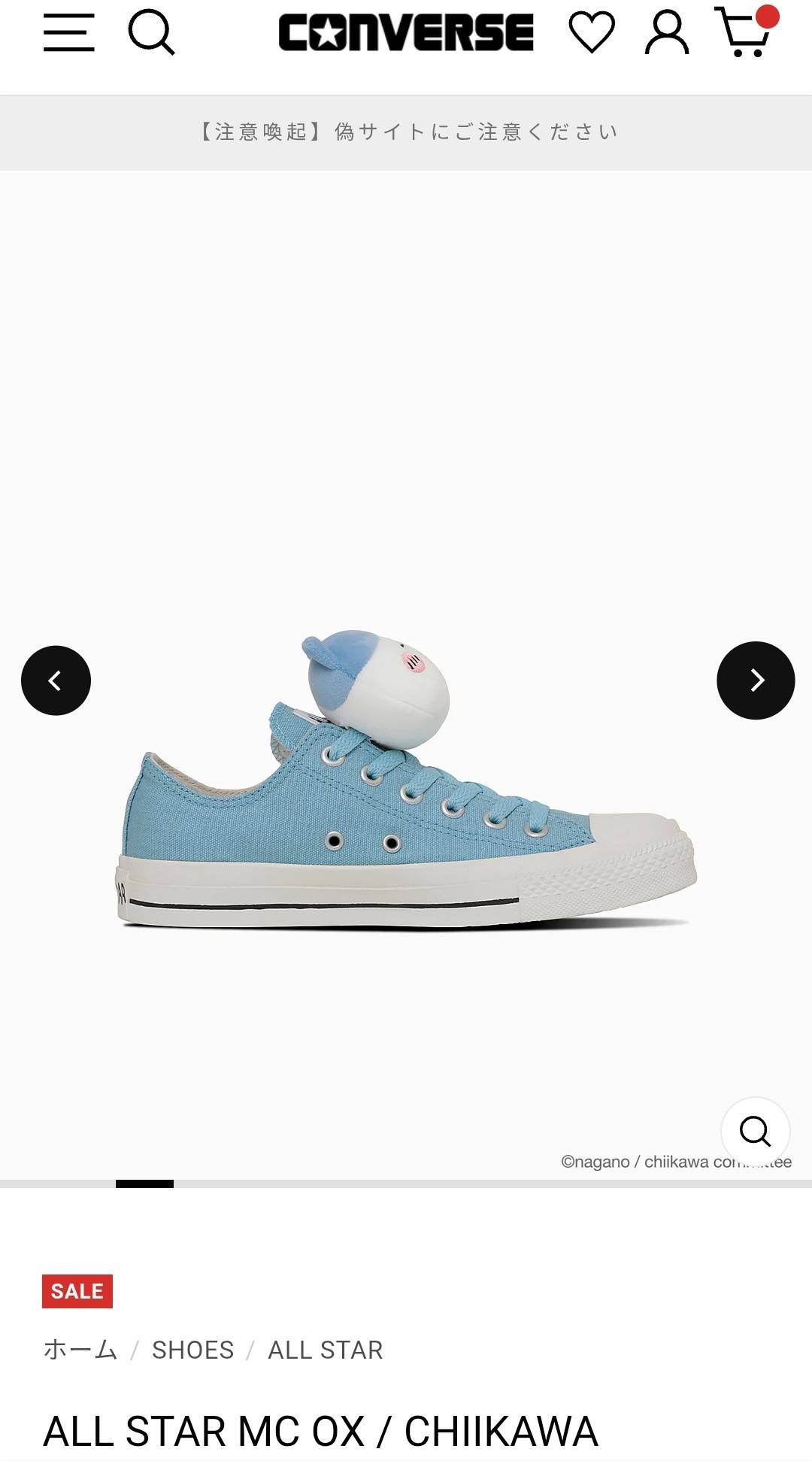Viewport: 812px width, 1473px height.
Task: Show previous product image
Action: coord(56,680)
